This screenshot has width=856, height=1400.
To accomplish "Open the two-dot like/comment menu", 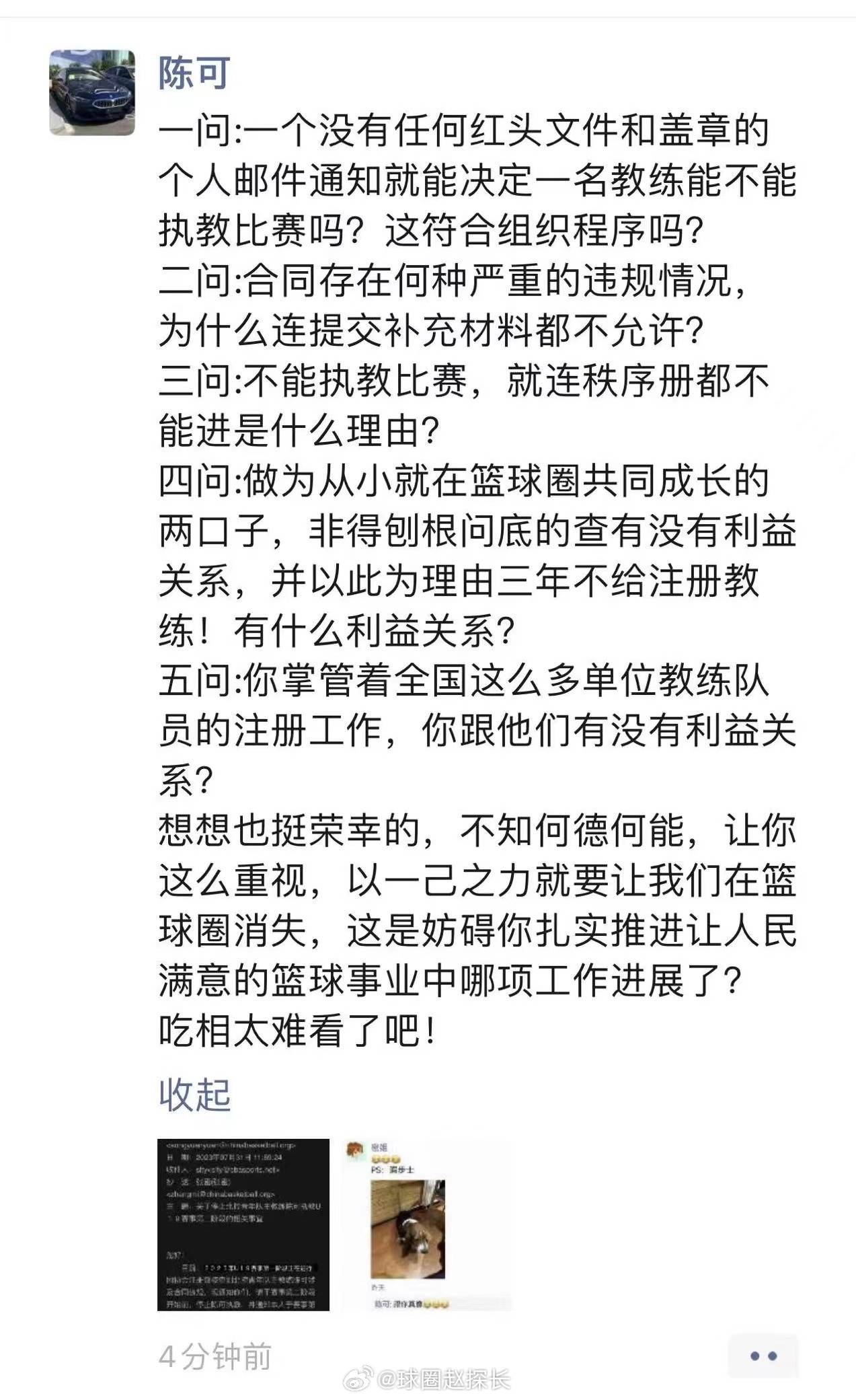I will [763, 1356].
